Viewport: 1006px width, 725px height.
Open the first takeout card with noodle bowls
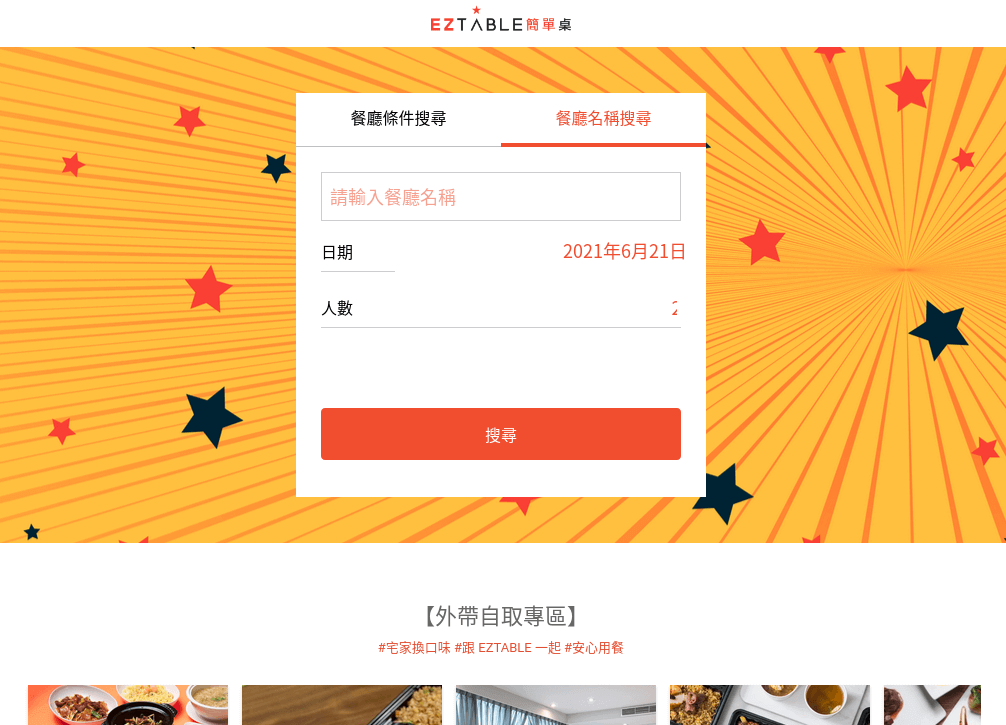[128, 705]
